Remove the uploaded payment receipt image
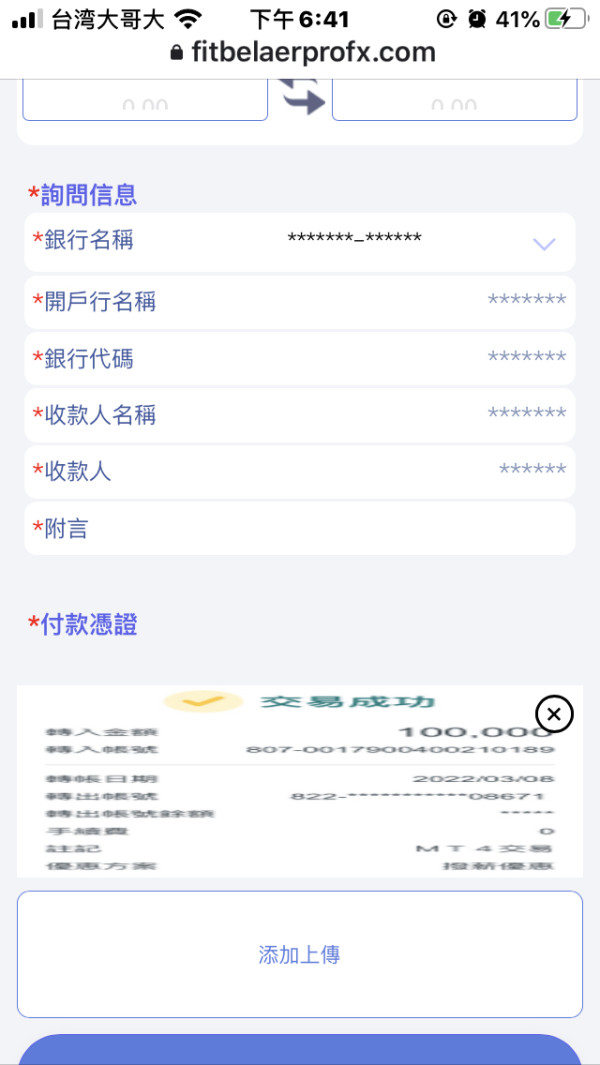The height and width of the screenshot is (1065, 600). 554,714
